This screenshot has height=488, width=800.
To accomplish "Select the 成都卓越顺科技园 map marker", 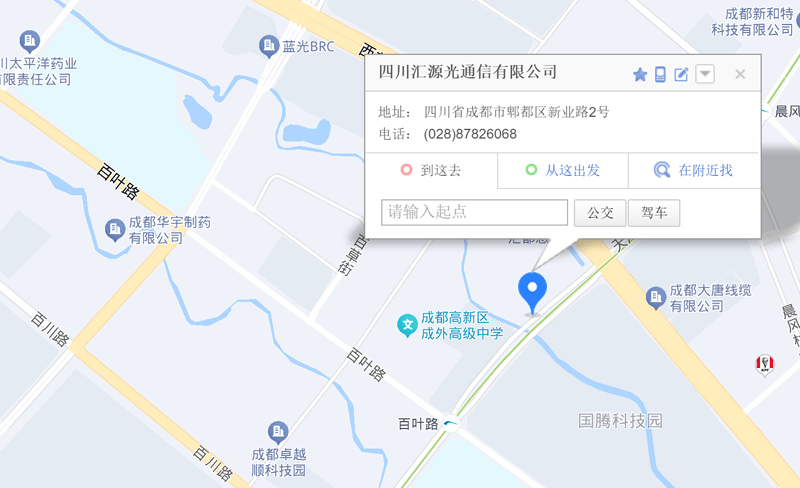I will [x=278, y=432].
